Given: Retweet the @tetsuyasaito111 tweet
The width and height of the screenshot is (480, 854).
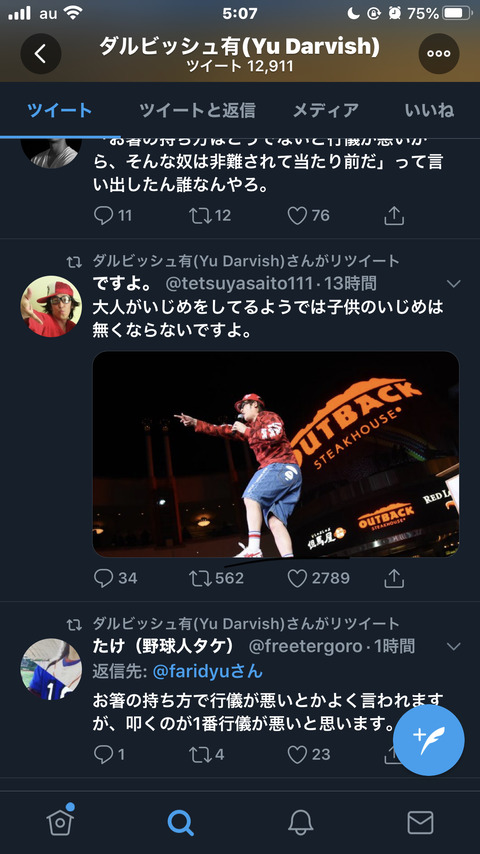Looking at the screenshot, I should (x=217, y=578).
